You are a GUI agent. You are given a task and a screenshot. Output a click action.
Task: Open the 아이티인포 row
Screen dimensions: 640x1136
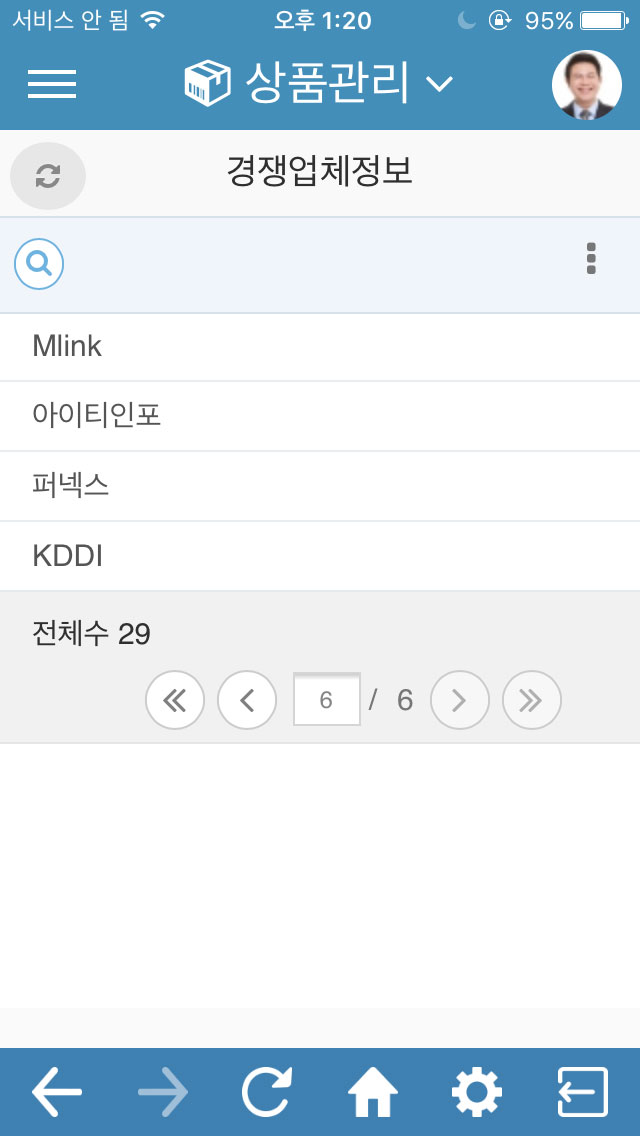point(320,416)
